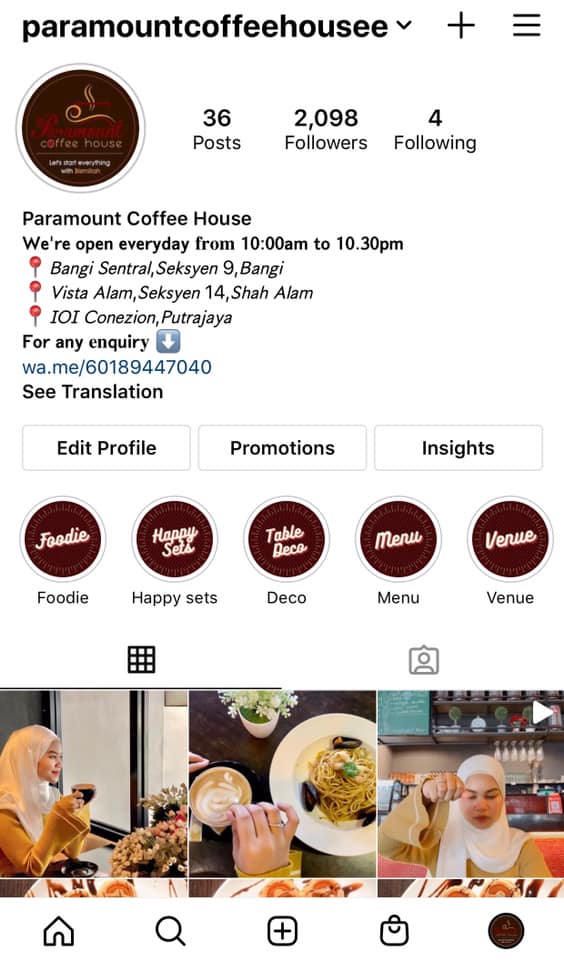564x960 pixels.
Task: View the following list
Action: pyautogui.click(x=435, y=129)
